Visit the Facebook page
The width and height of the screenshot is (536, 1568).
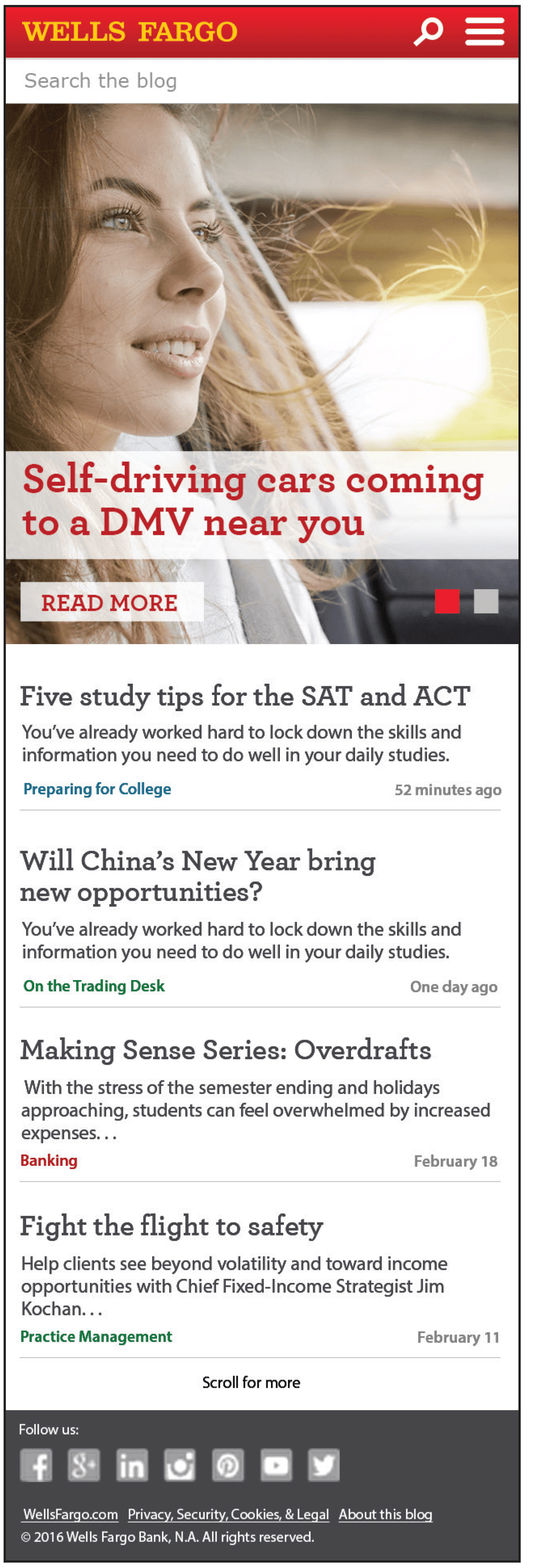coord(36,1465)
